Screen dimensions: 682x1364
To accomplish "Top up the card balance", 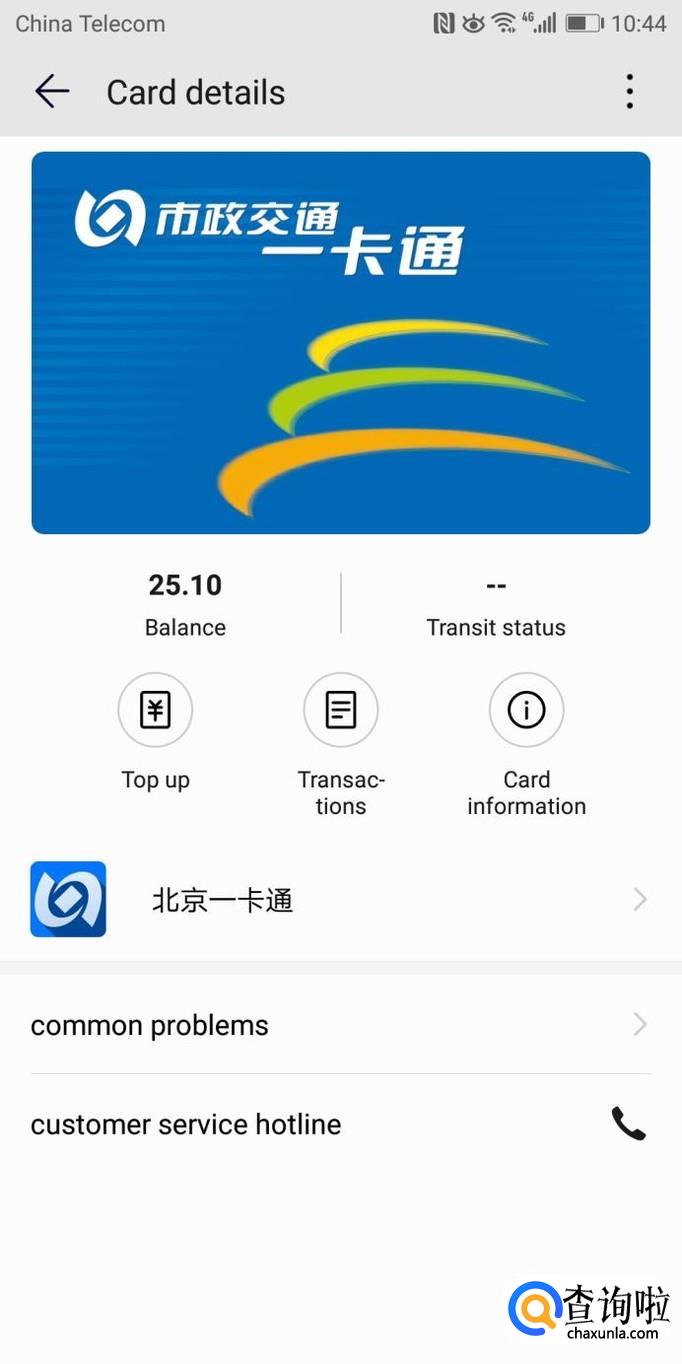I will click(x=155, y=711).
